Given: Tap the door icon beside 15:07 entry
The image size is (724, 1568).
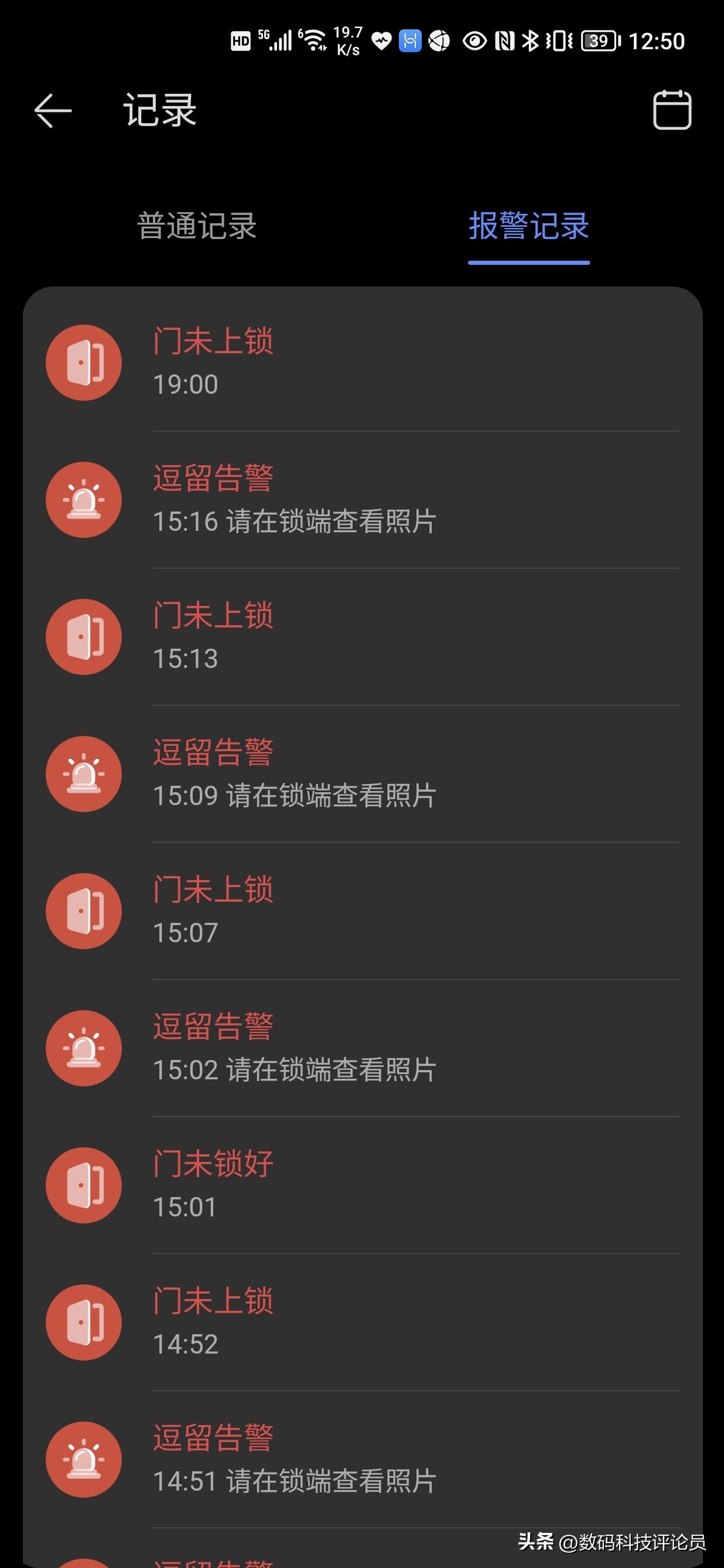Looking at the screenshot, I should point(83,911).
